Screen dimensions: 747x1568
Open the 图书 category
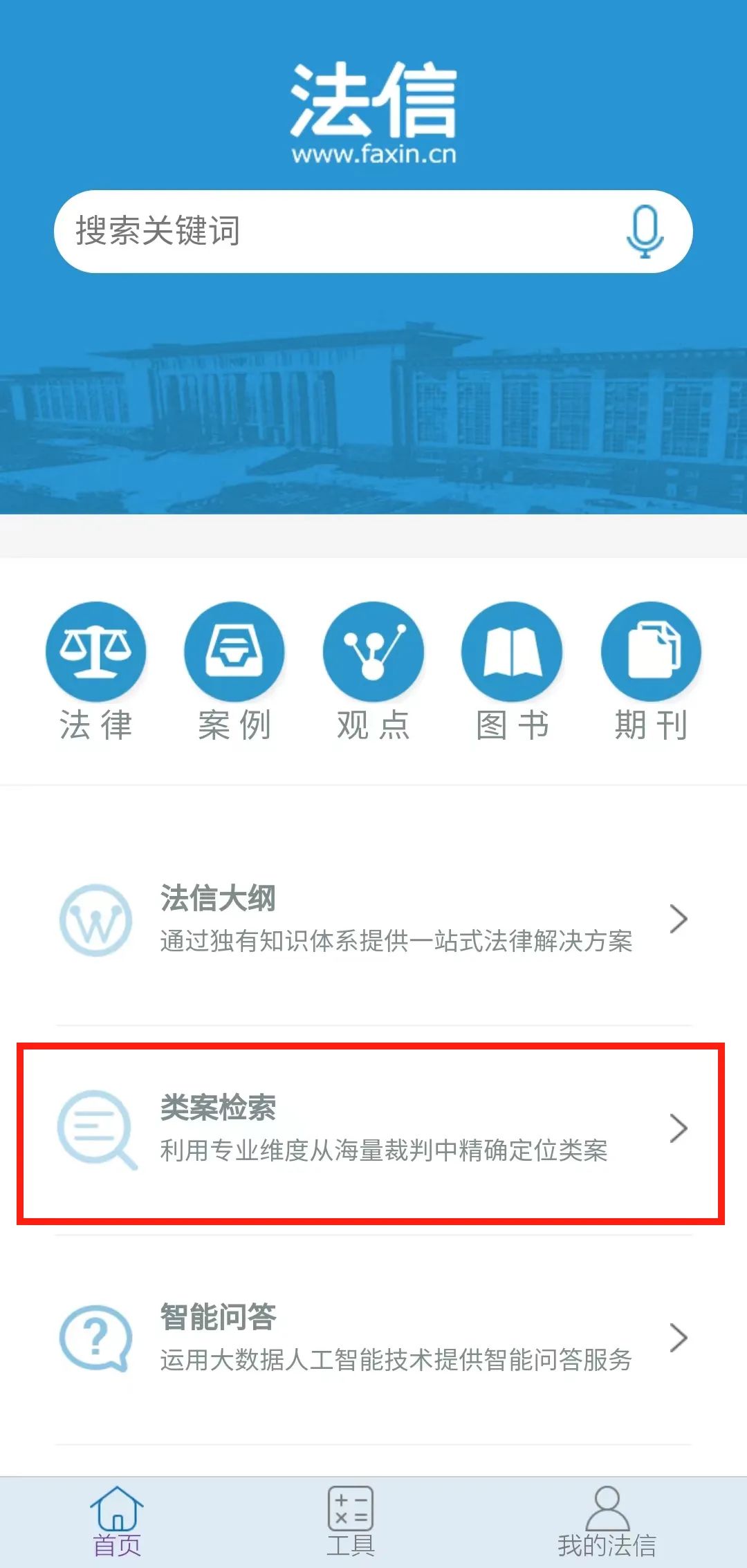coord(513,671)
